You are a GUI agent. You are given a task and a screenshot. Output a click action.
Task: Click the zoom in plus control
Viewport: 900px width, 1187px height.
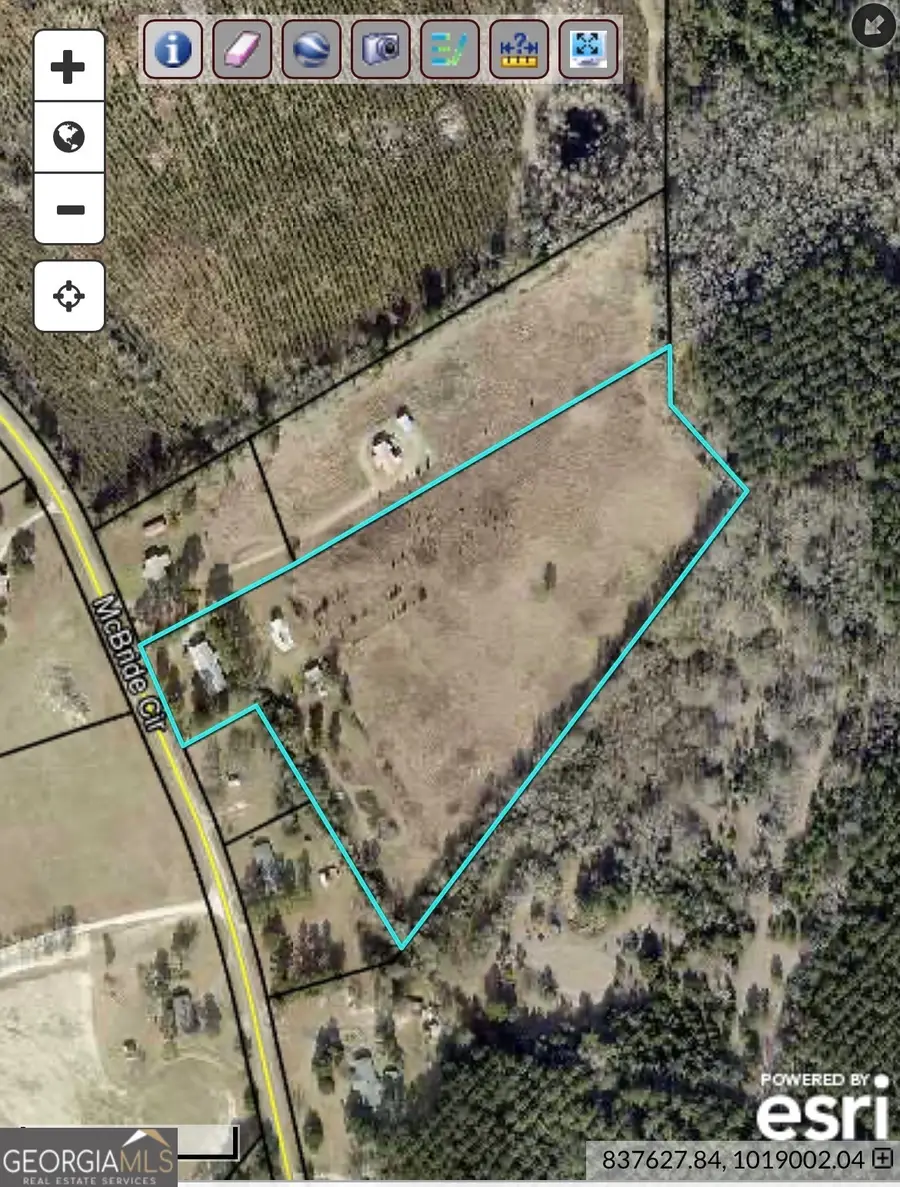68,65
